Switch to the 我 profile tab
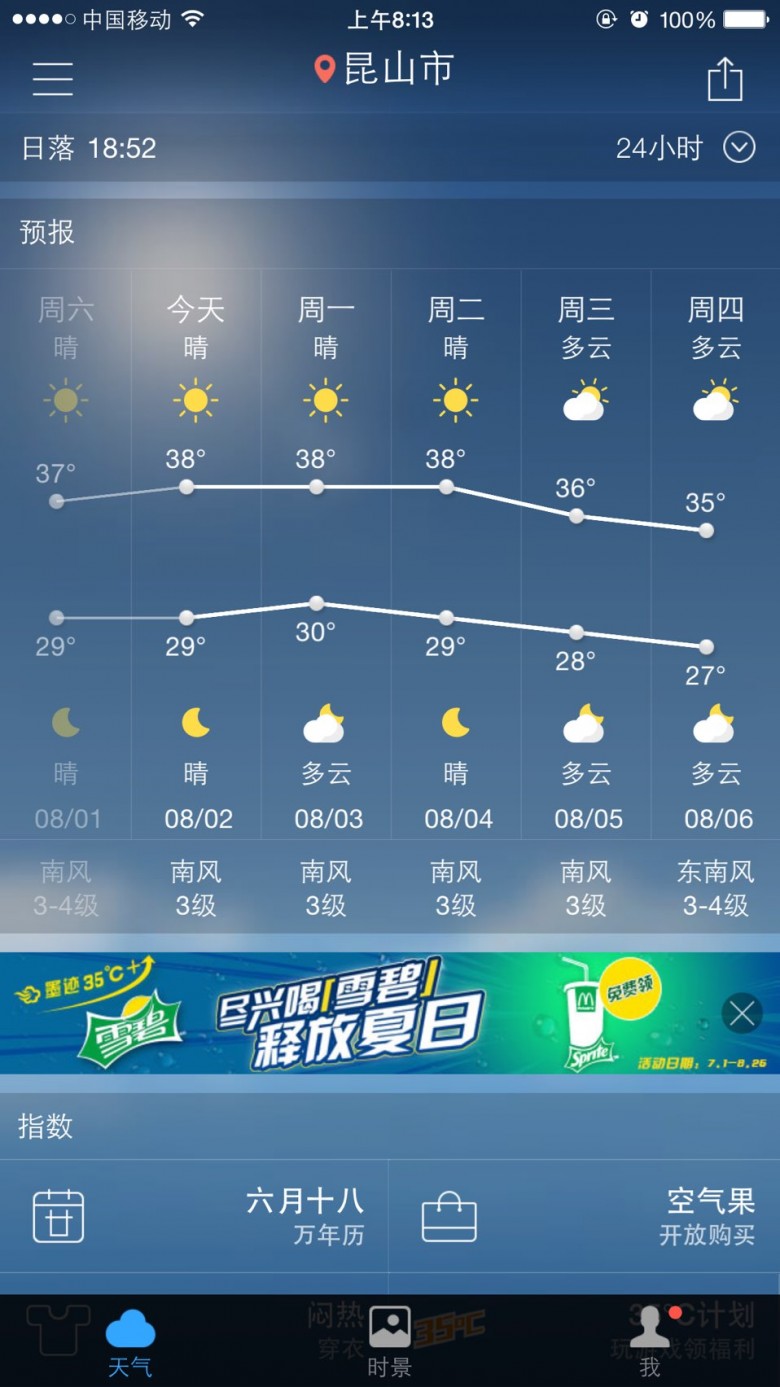This screenshot has height=1387, width=780. coord(650,1342)
